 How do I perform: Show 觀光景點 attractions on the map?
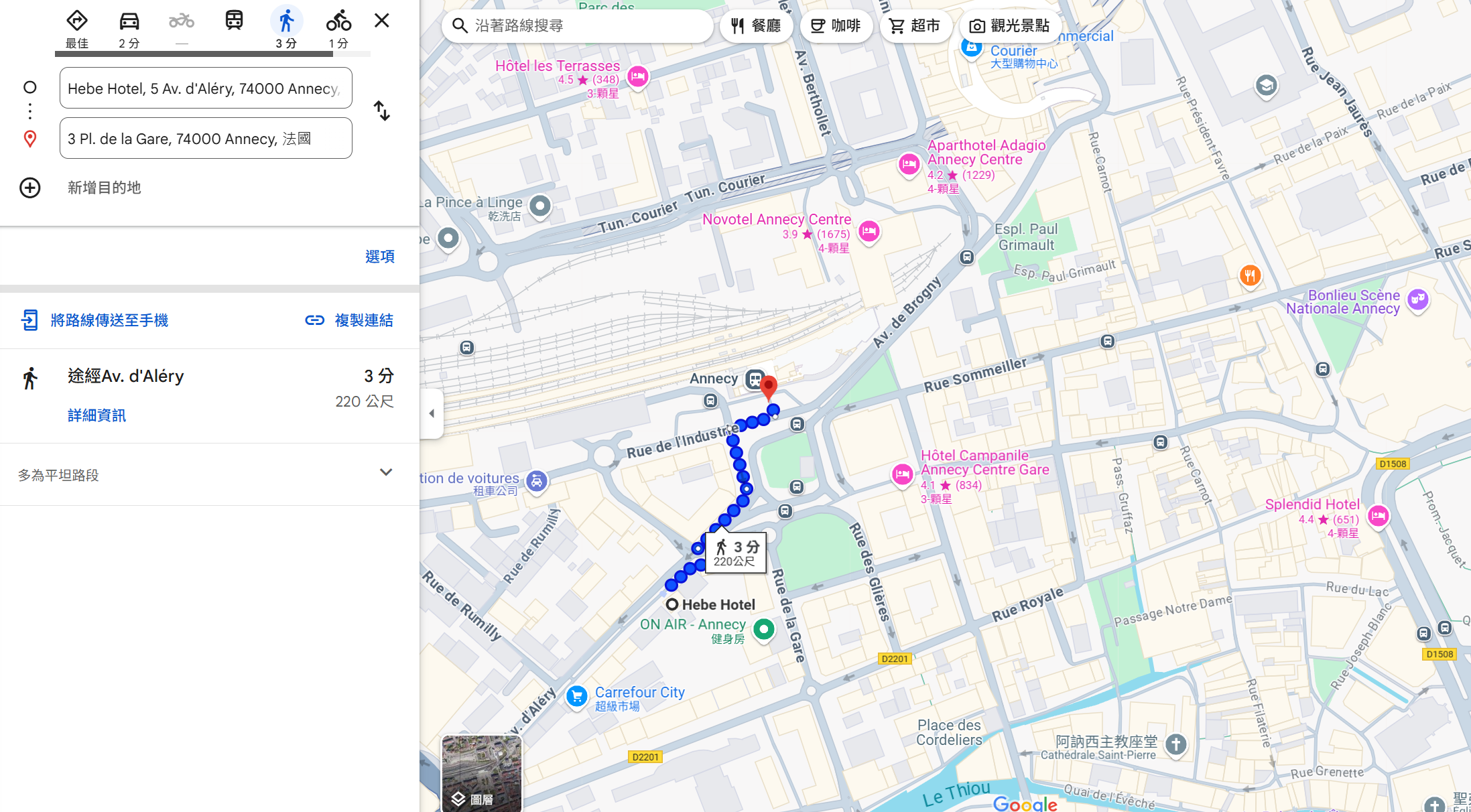point(1009,26)
